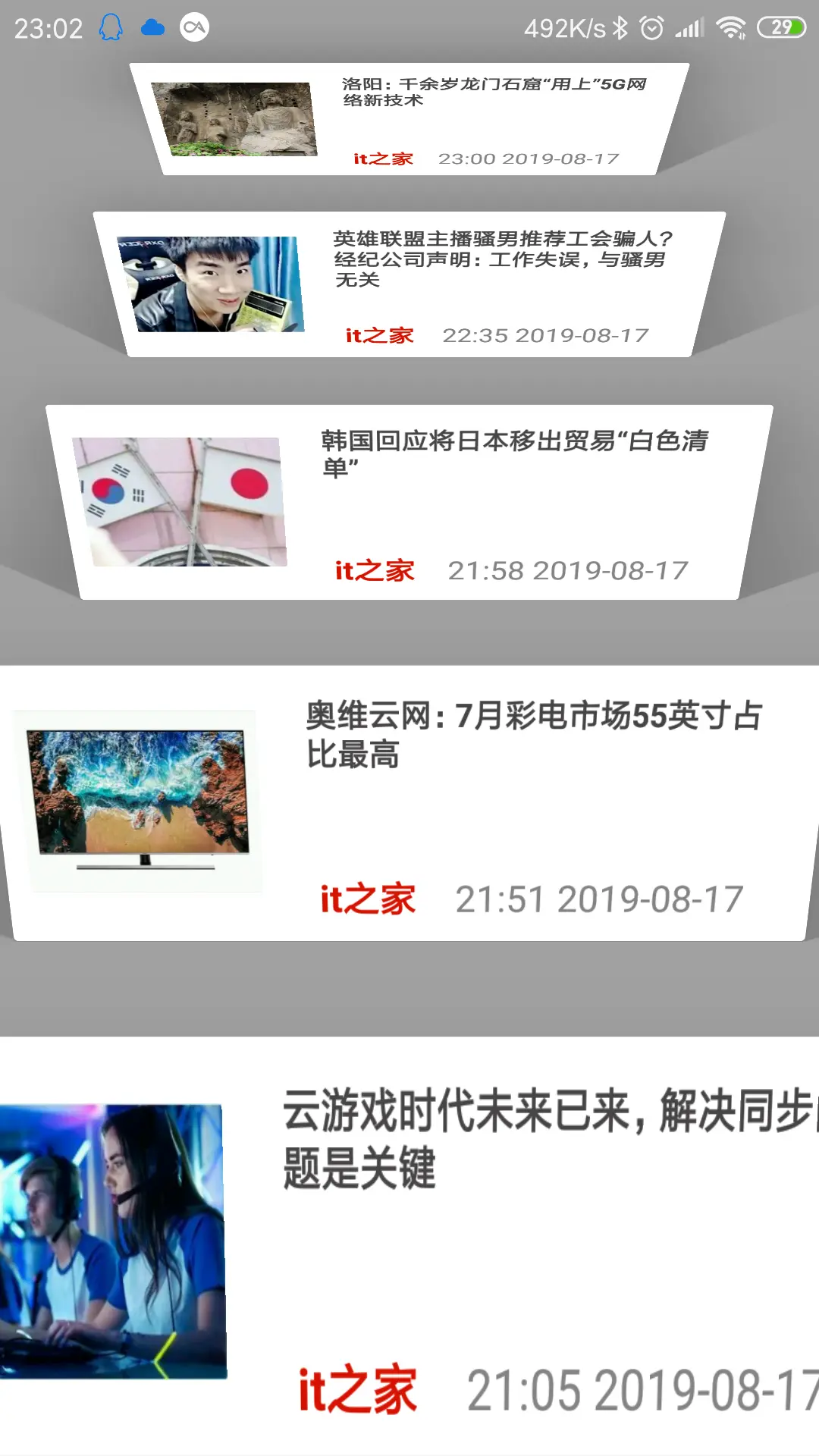Read the Korea-Japan trade whitelist news
This screenshot has height=1456, width=819.
tap(514, 453)
